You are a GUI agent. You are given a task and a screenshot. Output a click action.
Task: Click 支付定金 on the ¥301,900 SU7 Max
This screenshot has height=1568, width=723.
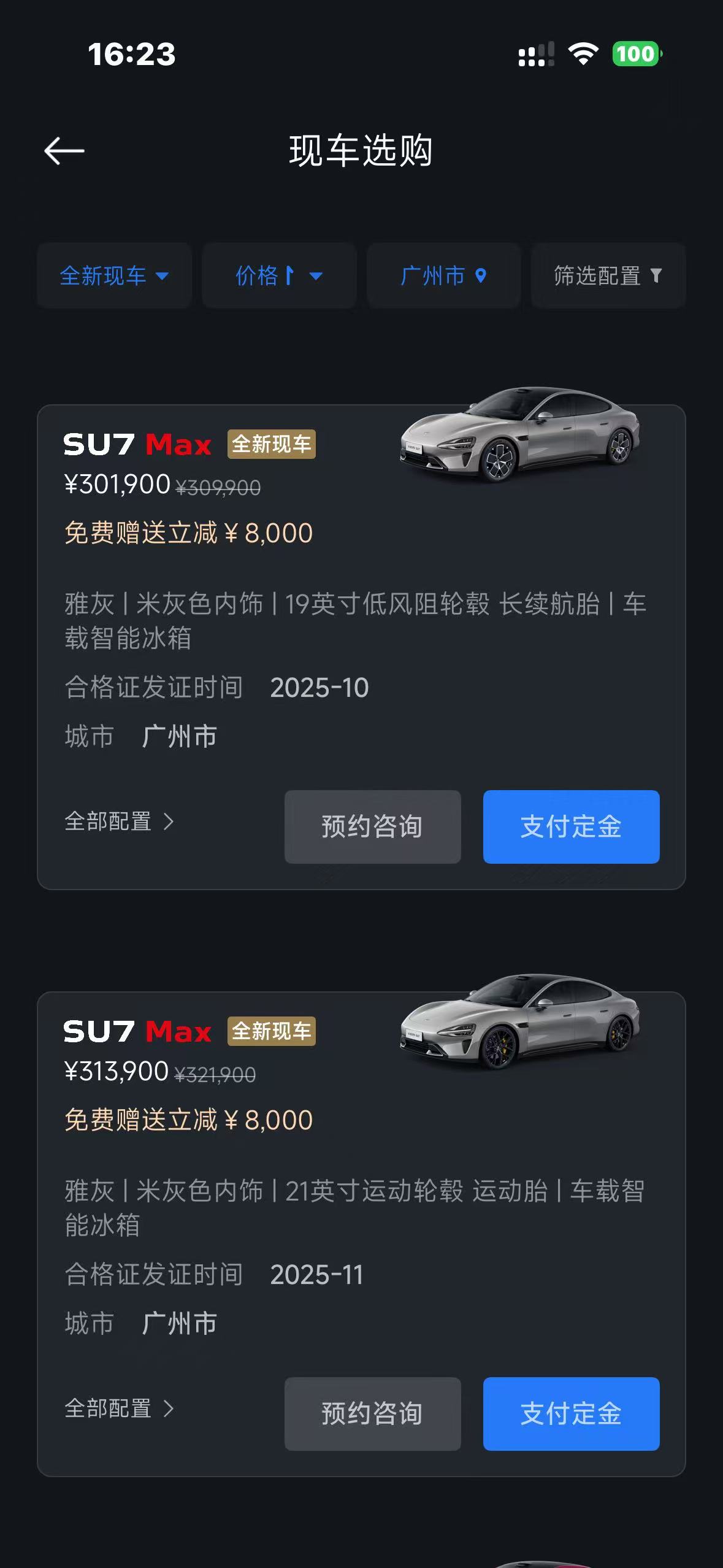pyautogui.click(x=571, y=826)
